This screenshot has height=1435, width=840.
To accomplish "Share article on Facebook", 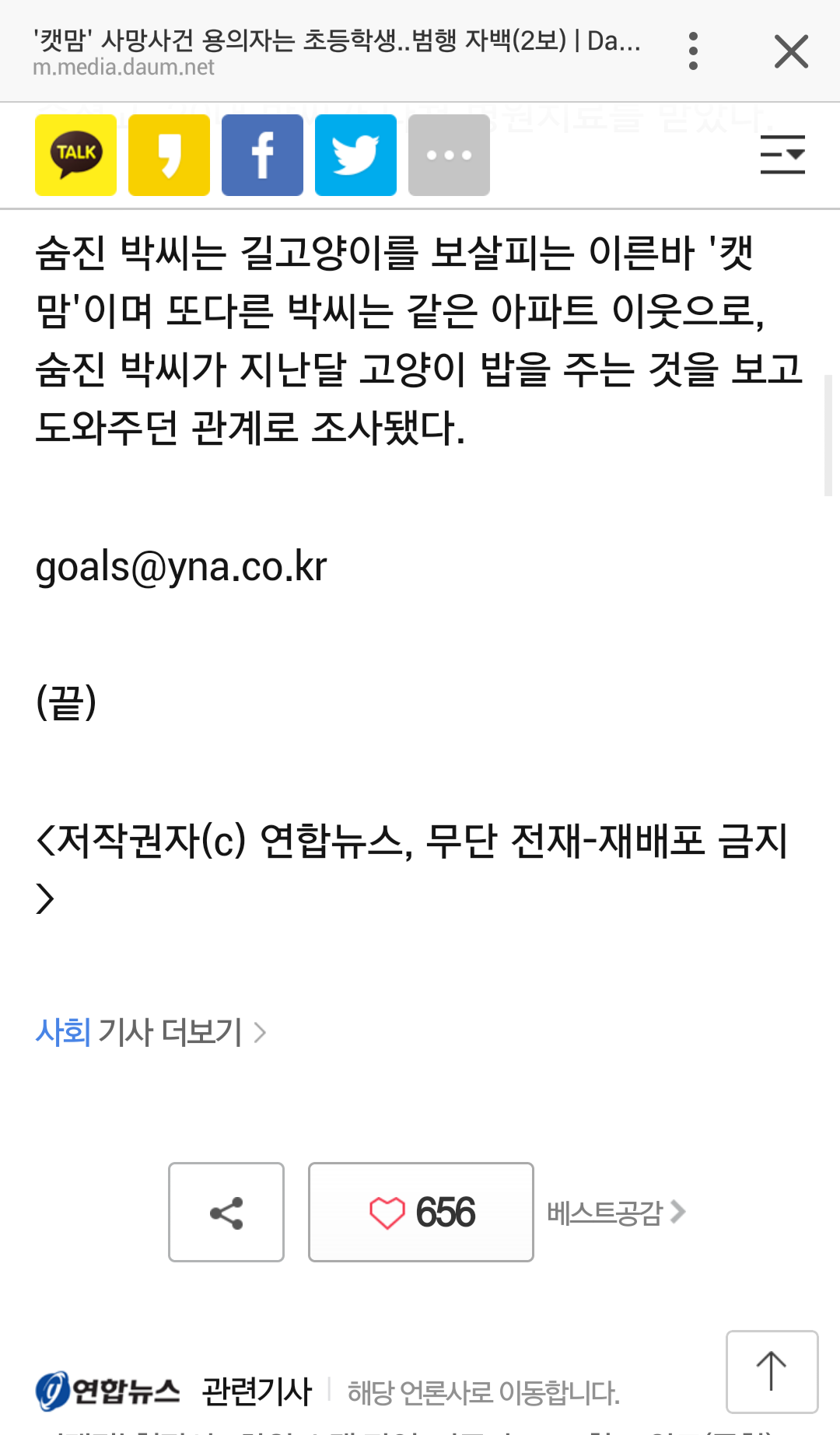I will coord(262,155).
